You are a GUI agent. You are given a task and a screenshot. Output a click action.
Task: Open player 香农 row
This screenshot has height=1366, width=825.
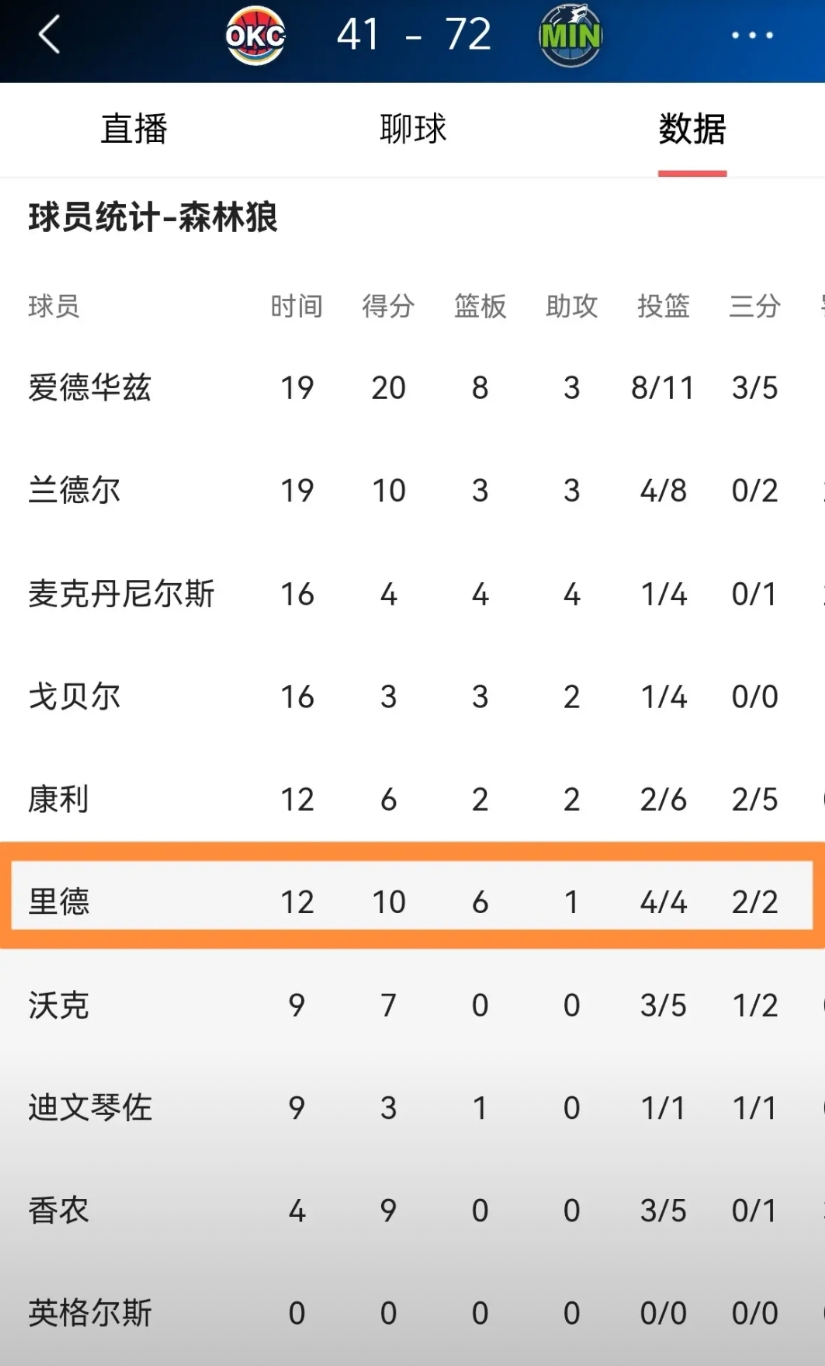tap(412, 1211)
